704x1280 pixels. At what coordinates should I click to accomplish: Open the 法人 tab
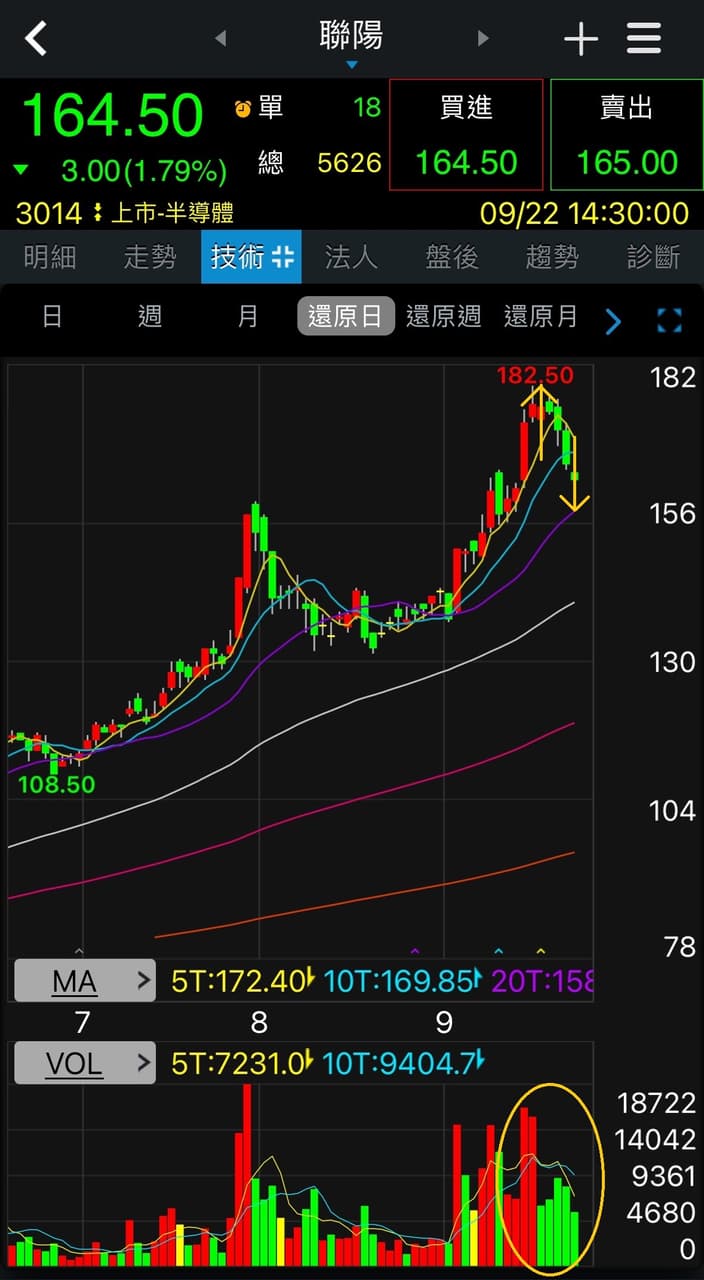(x=351, y=257)
